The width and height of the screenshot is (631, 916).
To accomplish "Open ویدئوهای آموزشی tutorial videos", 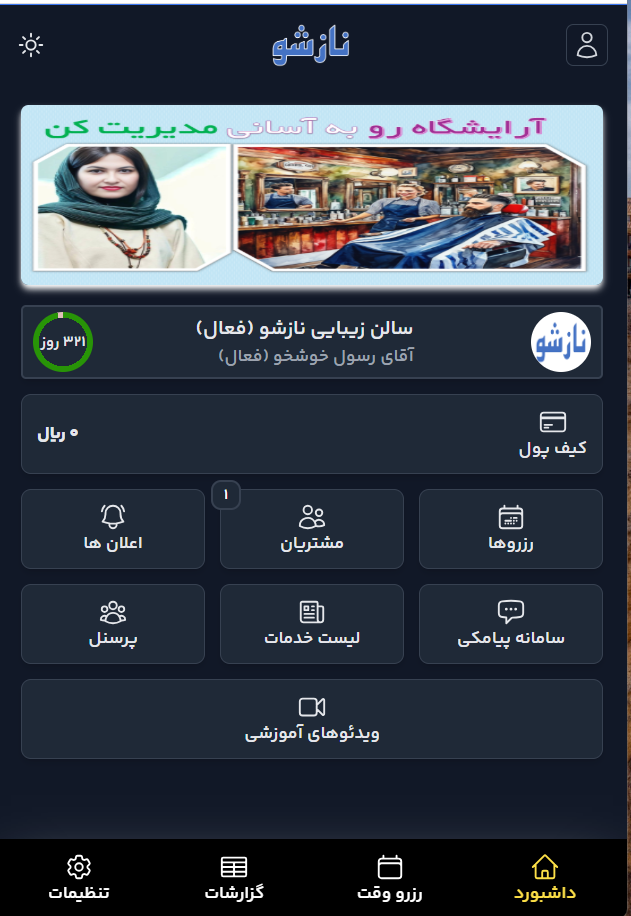I will (x=312, y=719).
